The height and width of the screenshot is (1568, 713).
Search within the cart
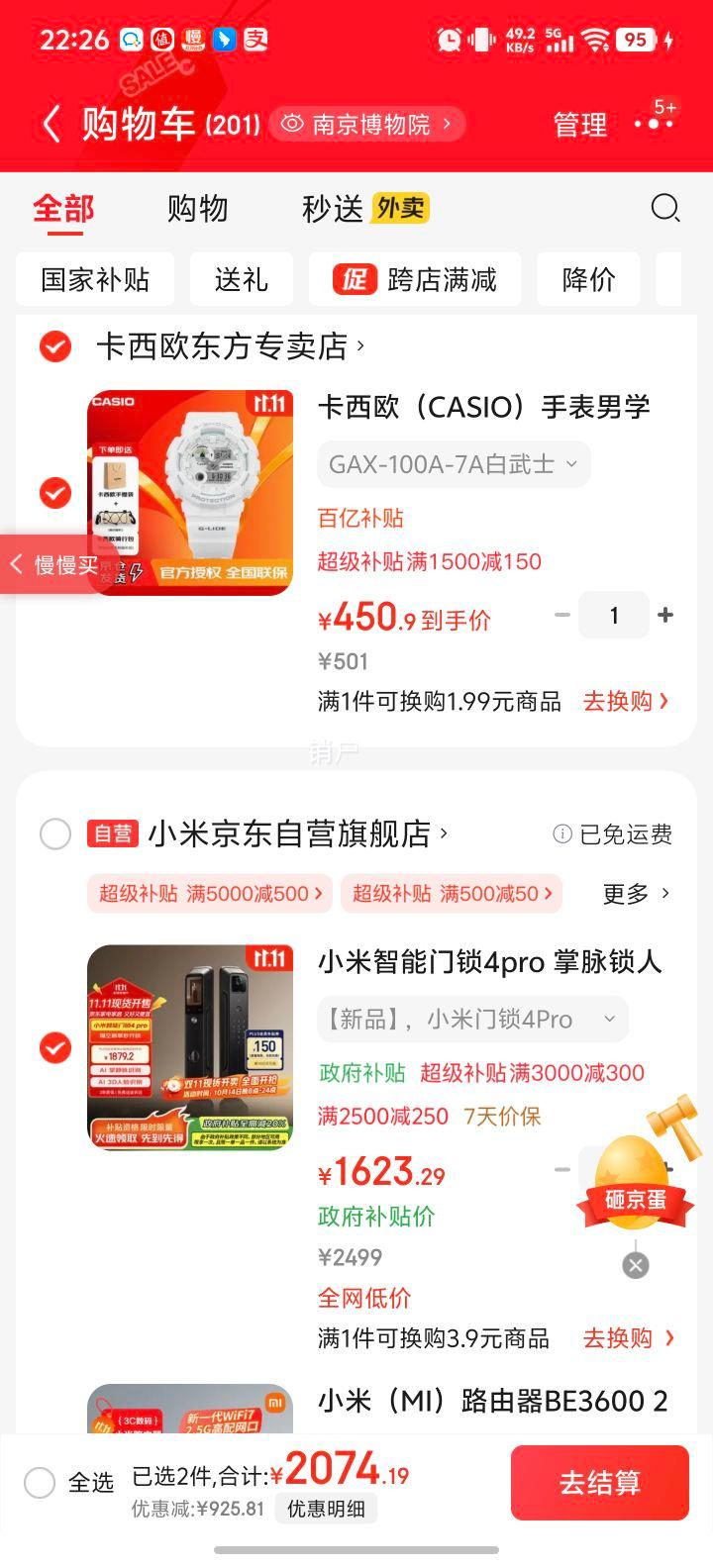click(664, 208)
